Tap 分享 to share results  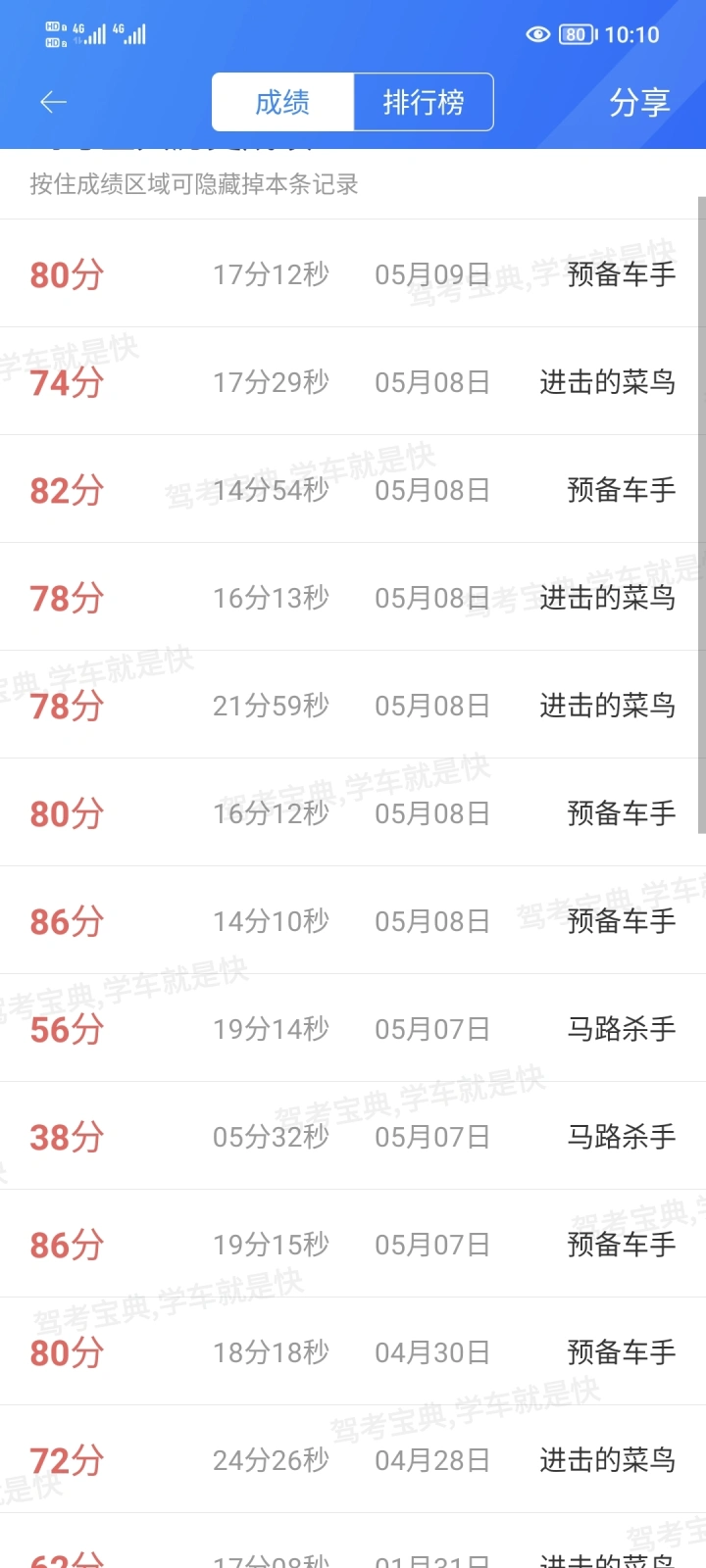click(639, 102)
